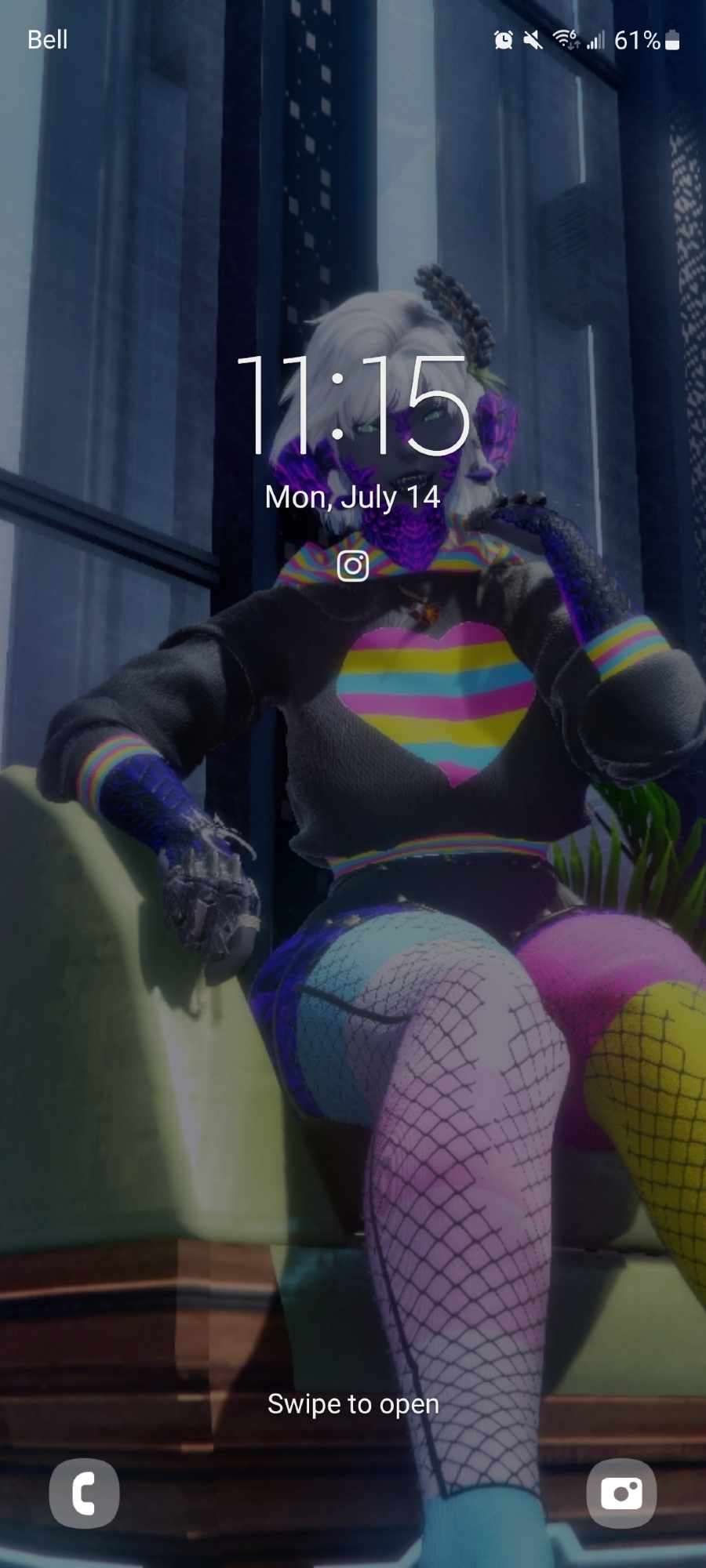The height and width of the screenshot is (1568, 706).
Task: Launch the camera shortcut
Action: [x=621, y=1493]
